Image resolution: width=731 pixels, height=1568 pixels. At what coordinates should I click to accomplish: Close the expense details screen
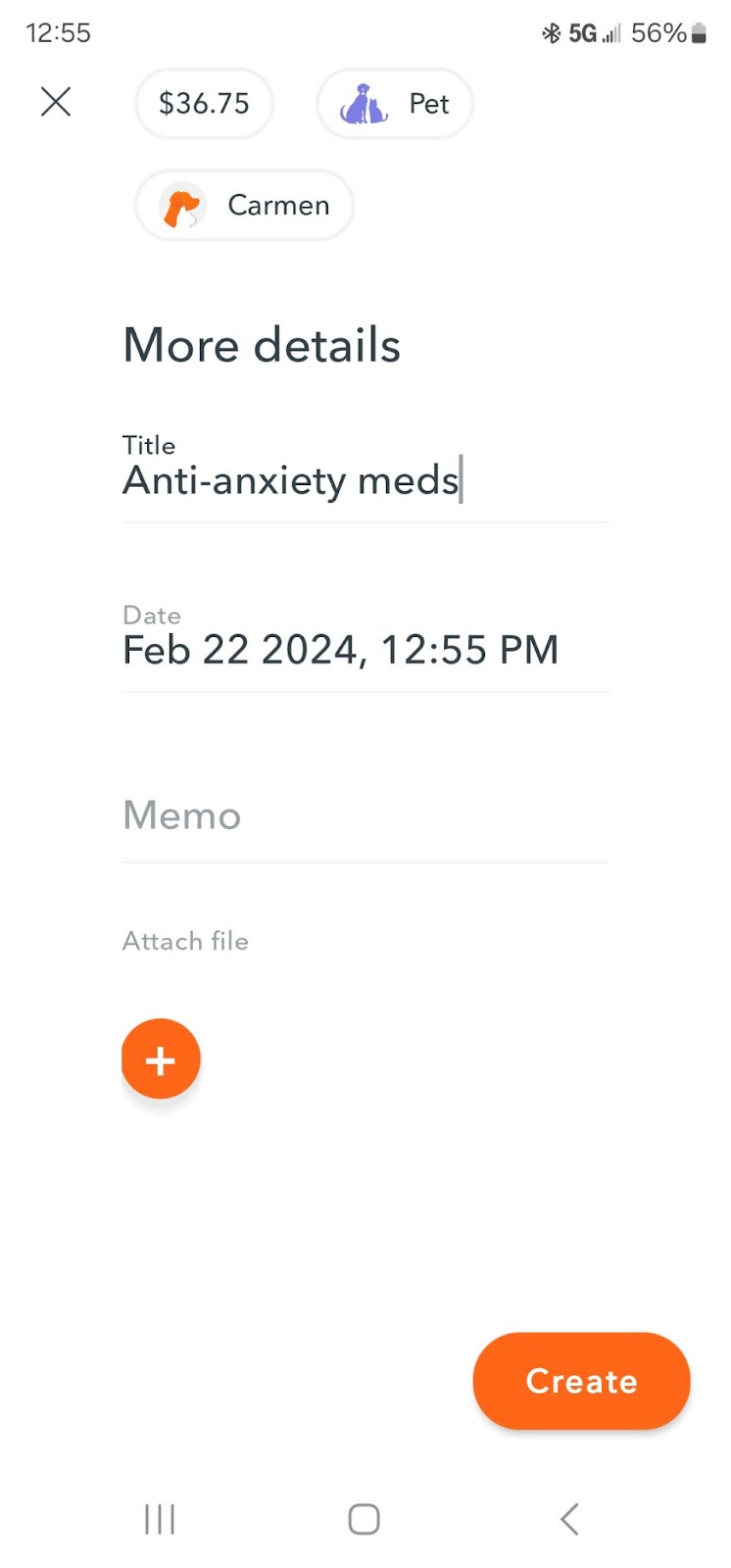point(56,102)
